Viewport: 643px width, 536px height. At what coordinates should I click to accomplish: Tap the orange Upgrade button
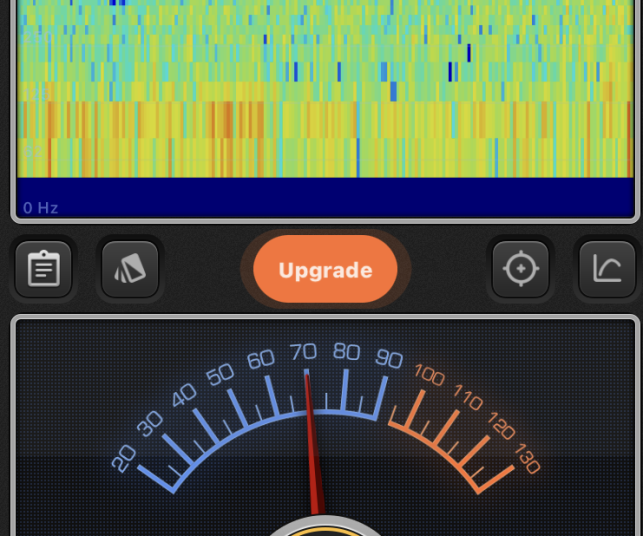point(325,270)
